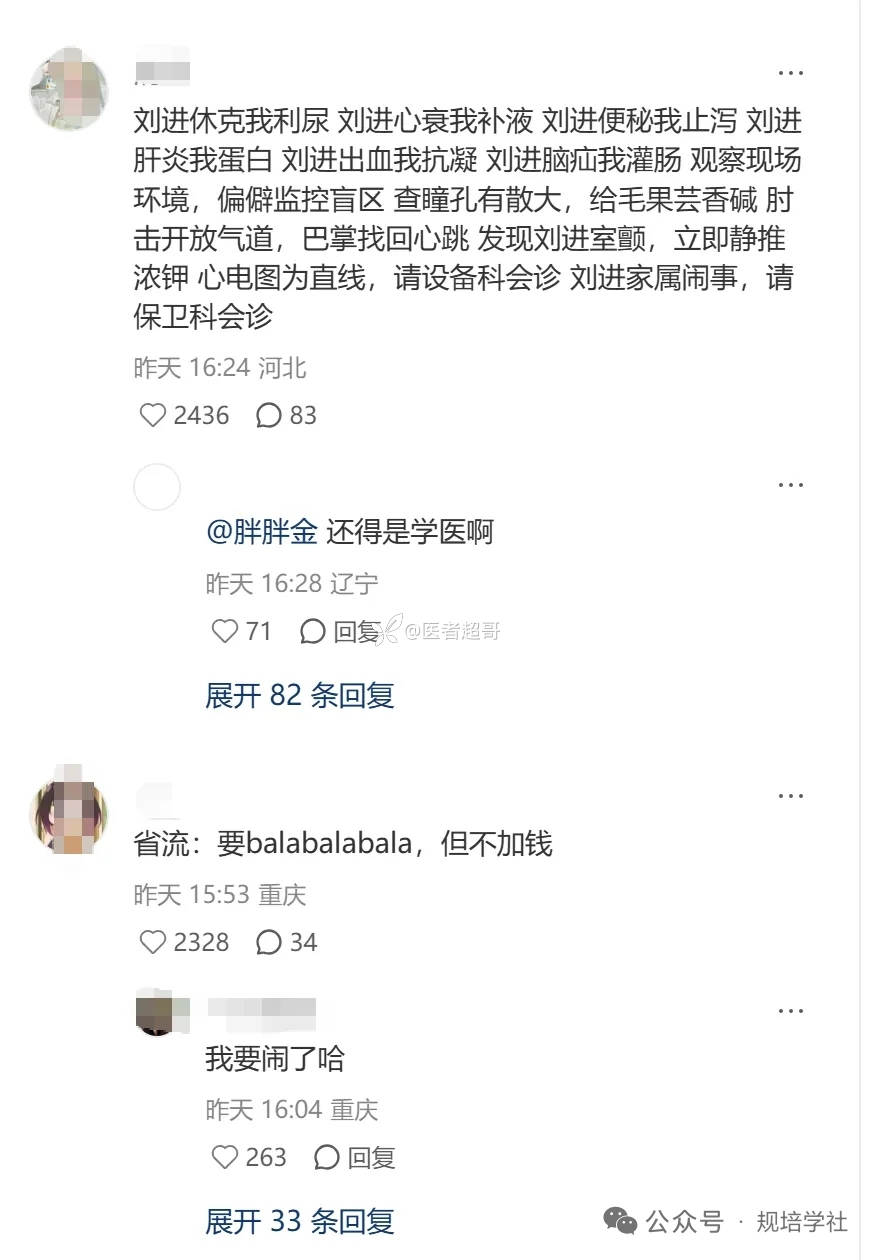
Task: Open the @胖胖金 mention link
Action: point(261,532)
